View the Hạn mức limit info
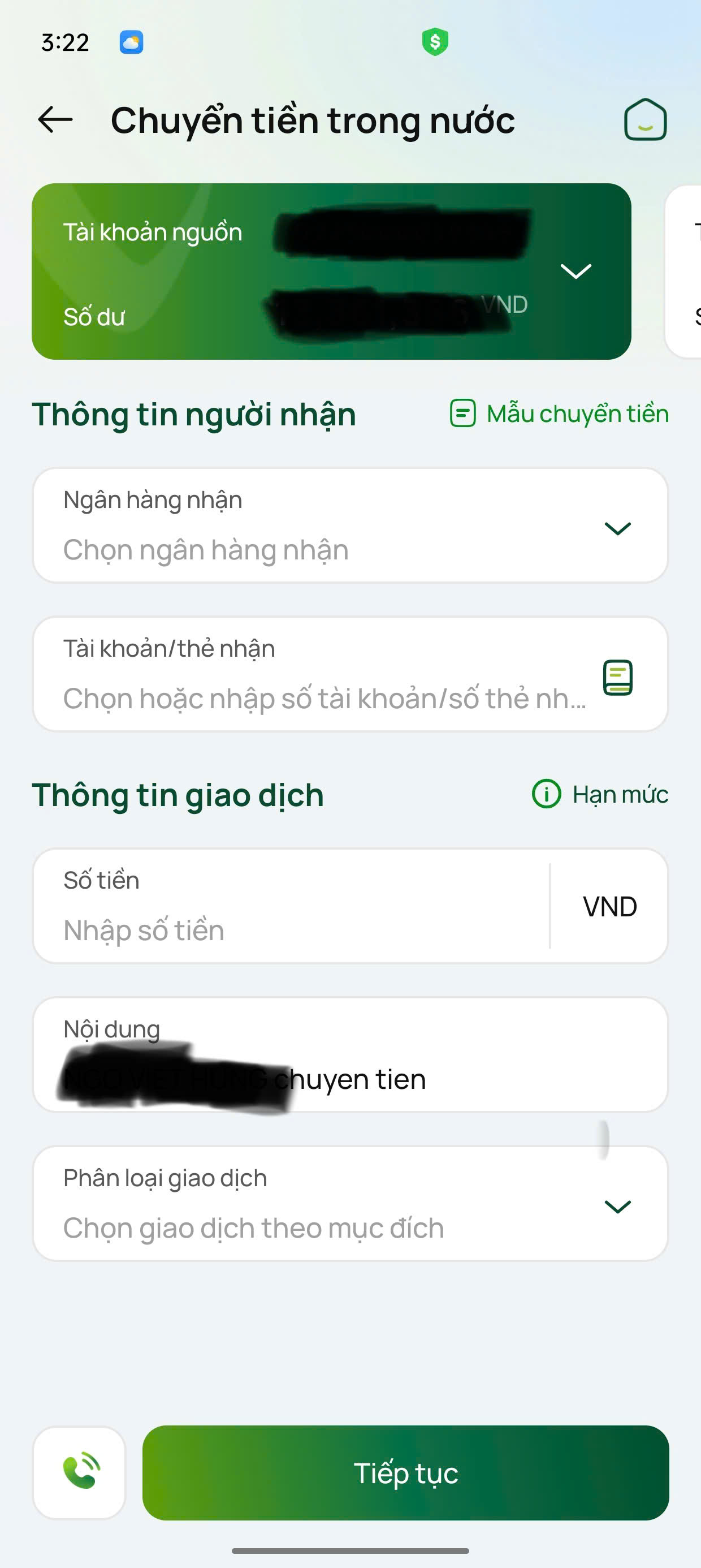Image resolution: width=701 pixels, height=1568 pixels. (x=600, y=794)
